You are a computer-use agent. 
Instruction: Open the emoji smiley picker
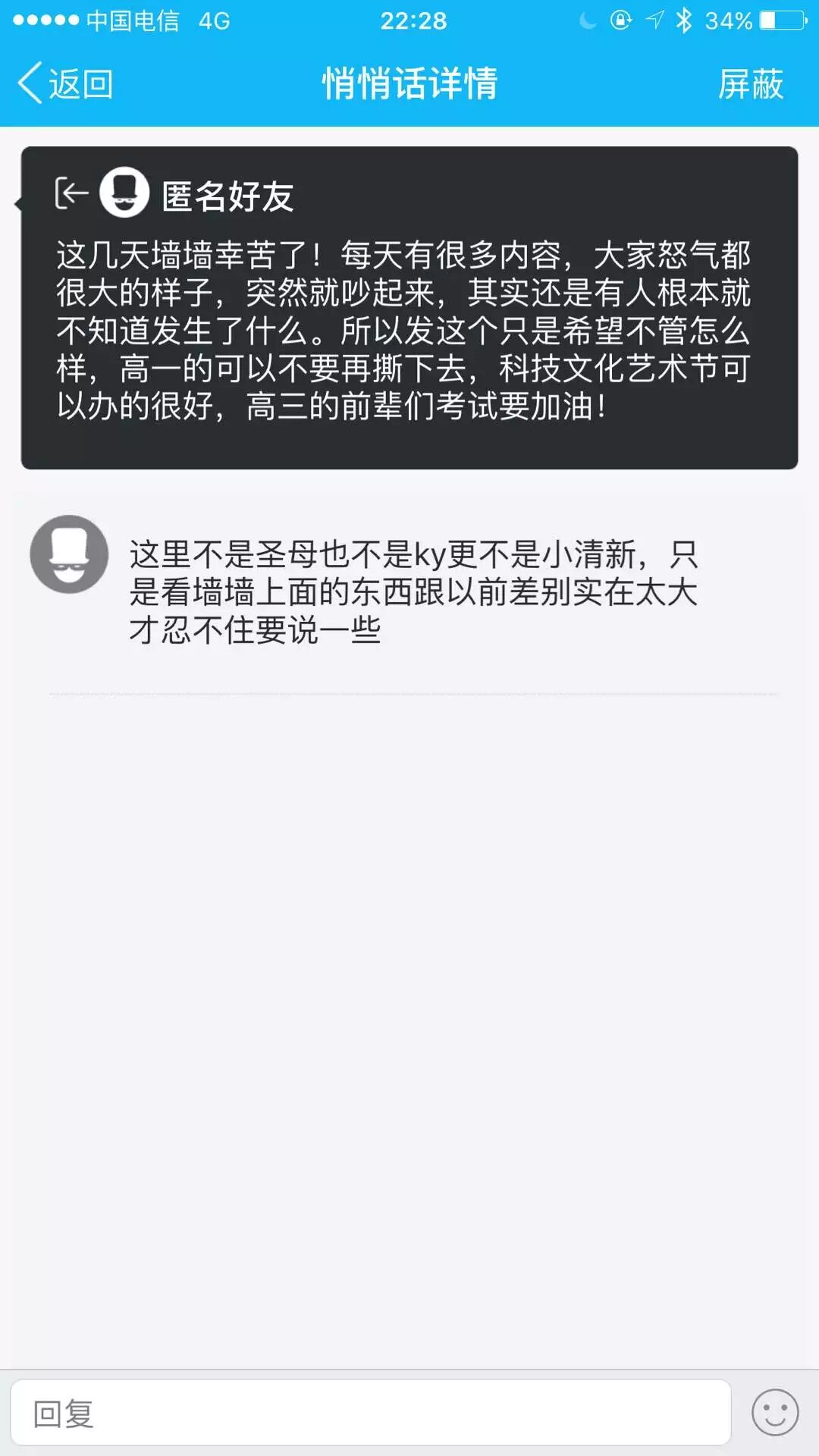point(774,1413)
